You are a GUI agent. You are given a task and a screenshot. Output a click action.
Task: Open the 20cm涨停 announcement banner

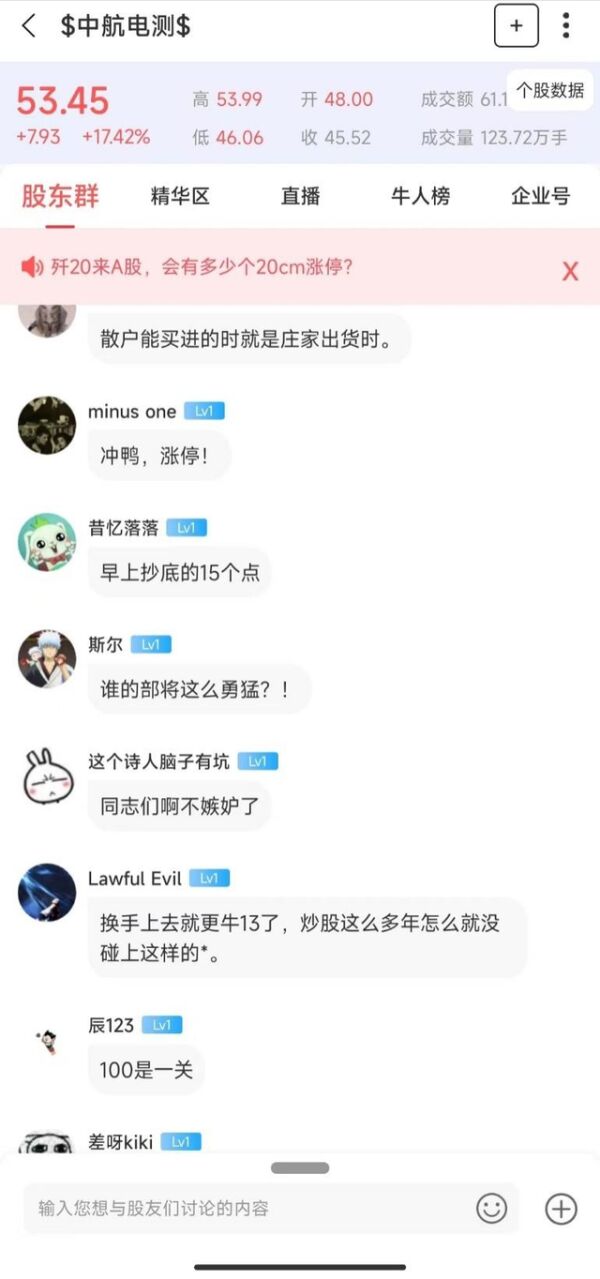[x=200, y=267]
